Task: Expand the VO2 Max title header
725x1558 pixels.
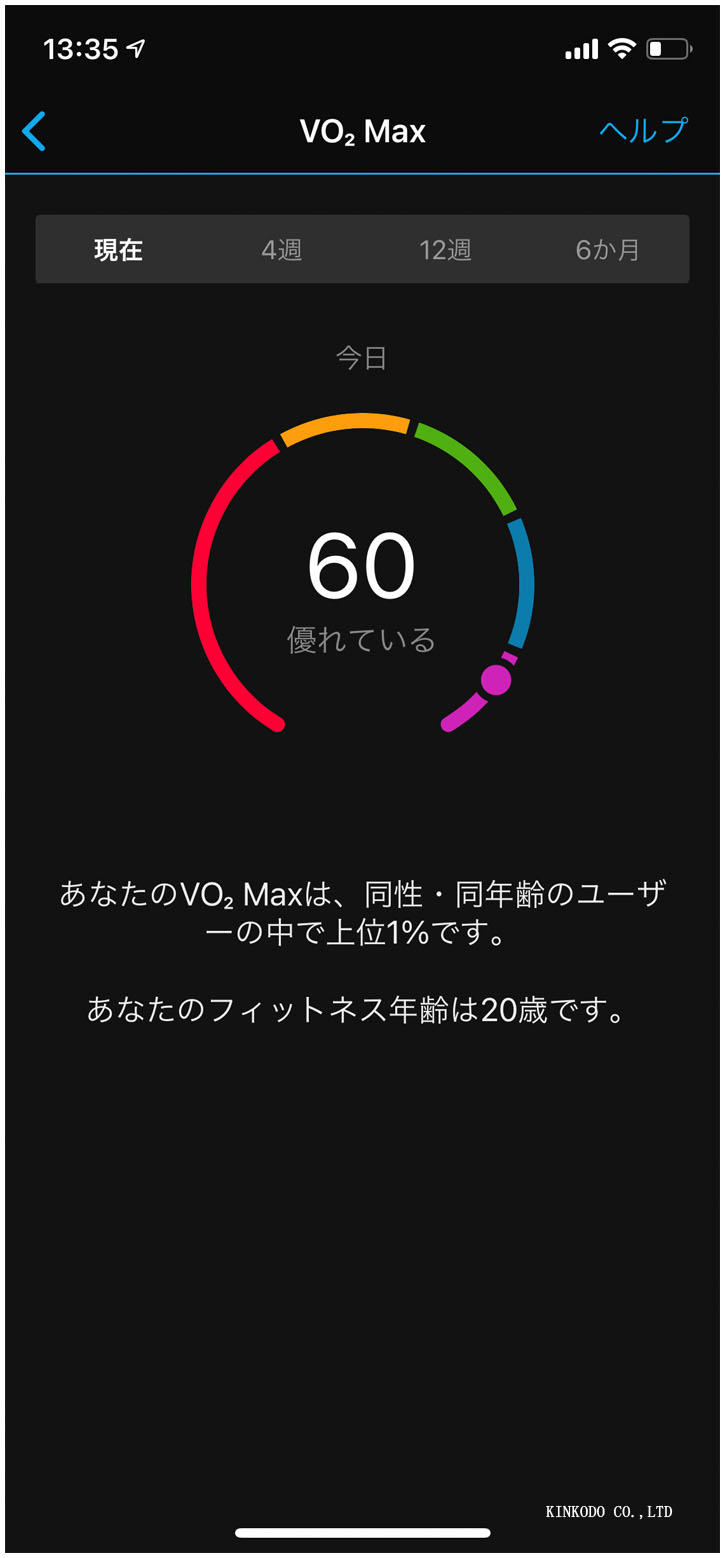Action: point(362,130)
